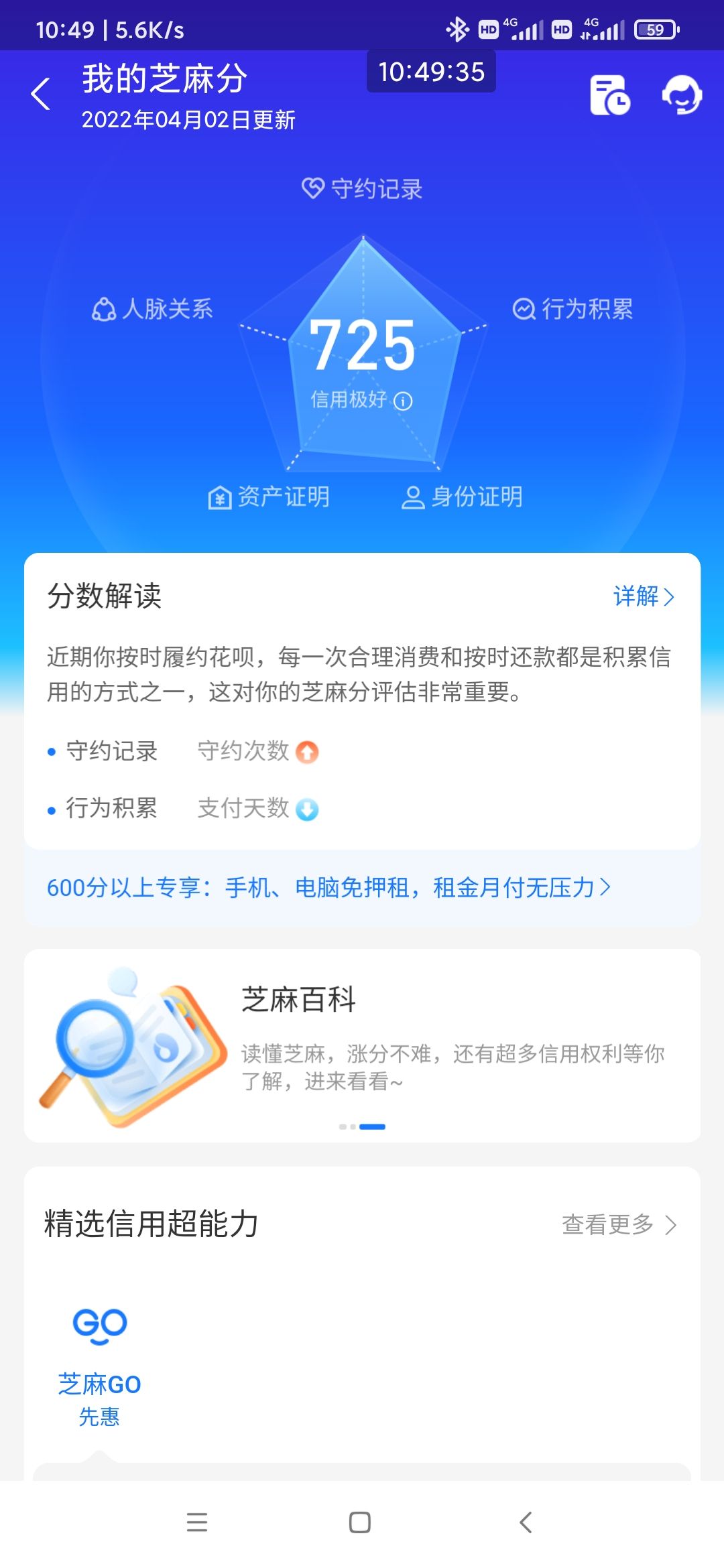Open 详解 score details link
Image resolution: width=724 pixels, height=1568 pixels.
[643, 596]
